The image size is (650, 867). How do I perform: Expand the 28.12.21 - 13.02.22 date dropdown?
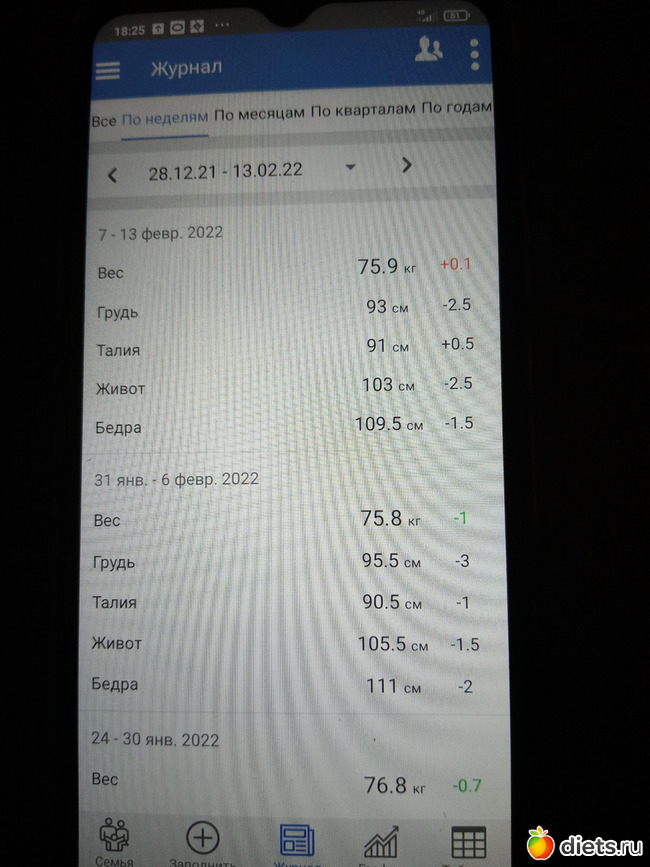[x=349, y=167]
